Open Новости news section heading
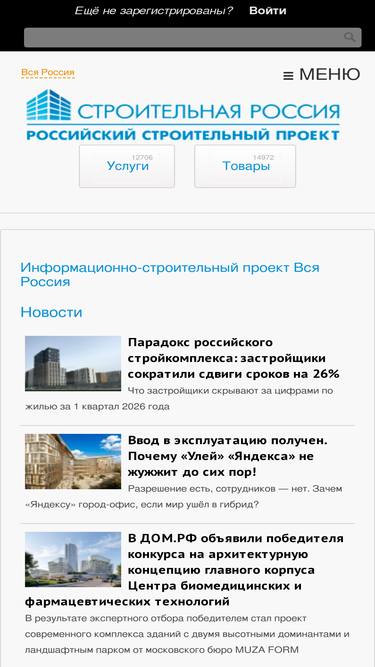 (x=51, y=312)
